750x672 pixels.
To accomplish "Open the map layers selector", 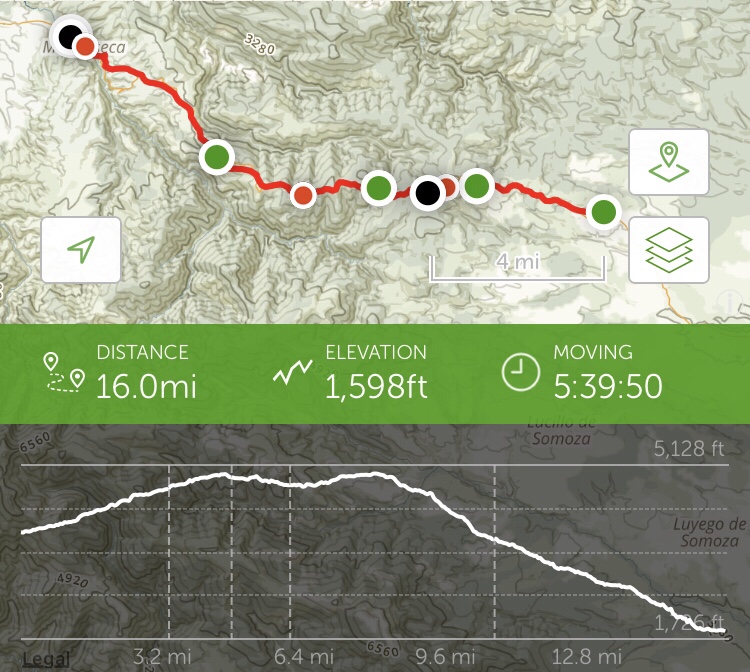I will [x=668, y=250].
